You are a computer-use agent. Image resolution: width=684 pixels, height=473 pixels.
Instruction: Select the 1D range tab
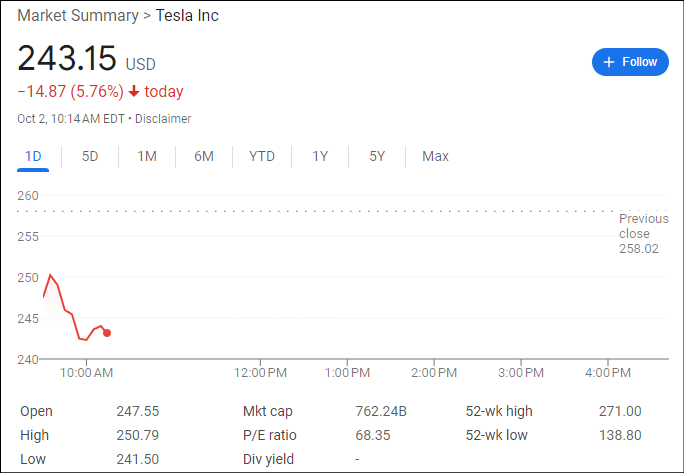pos(33,156)
